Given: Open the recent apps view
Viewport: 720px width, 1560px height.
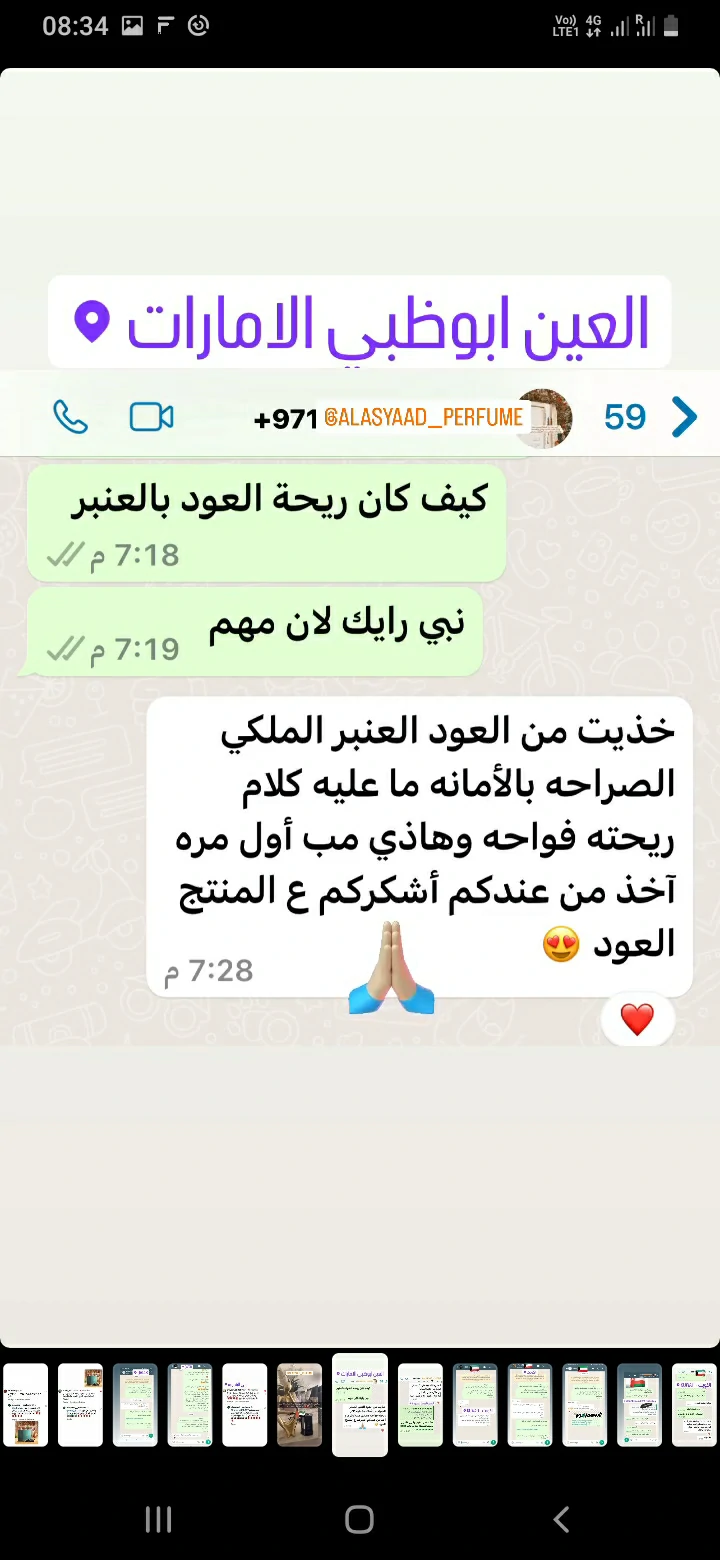Looking at the screenshot, I should coord(158,1520).
